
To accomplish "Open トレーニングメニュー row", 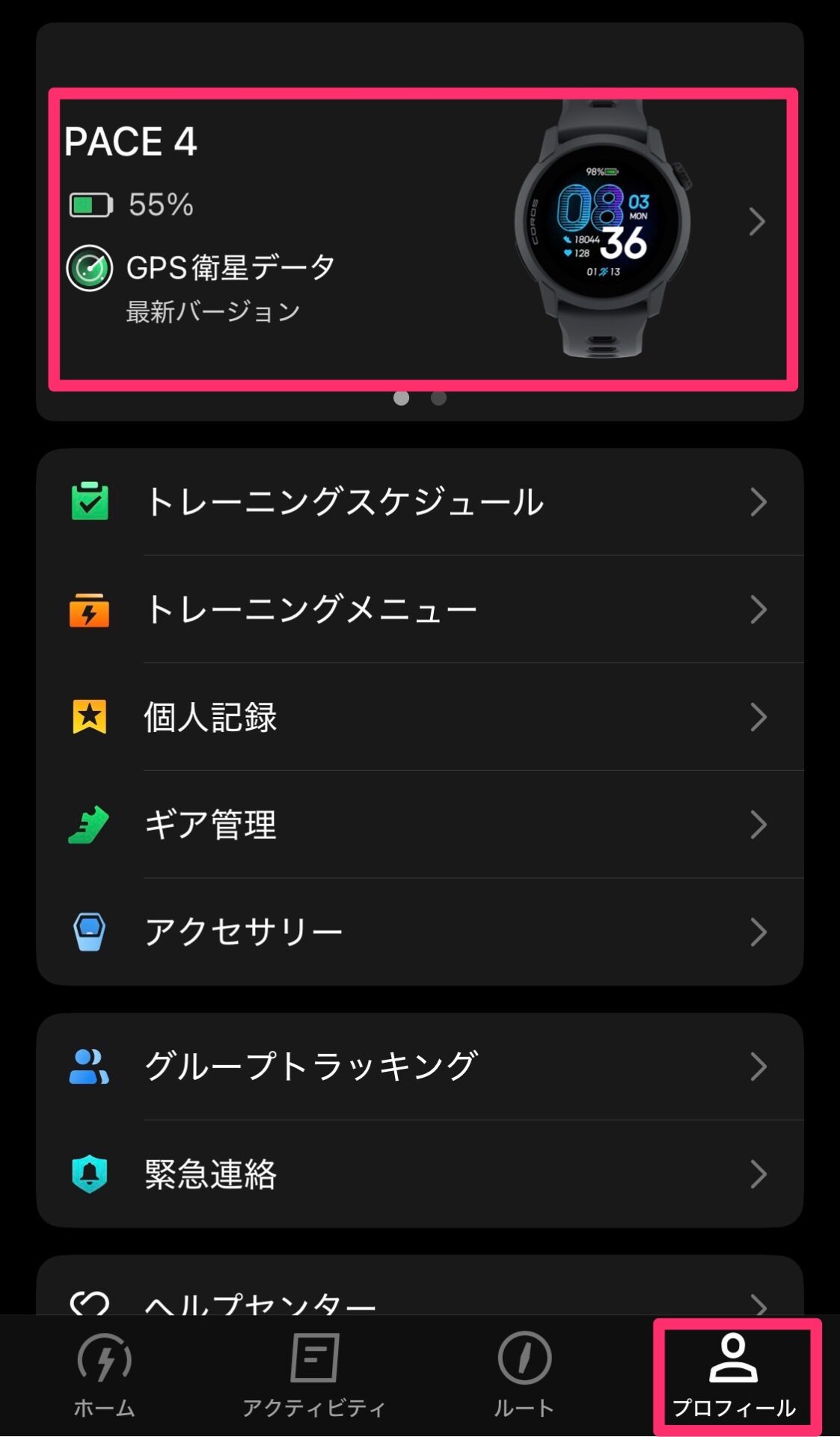I will tap(419, 610).
